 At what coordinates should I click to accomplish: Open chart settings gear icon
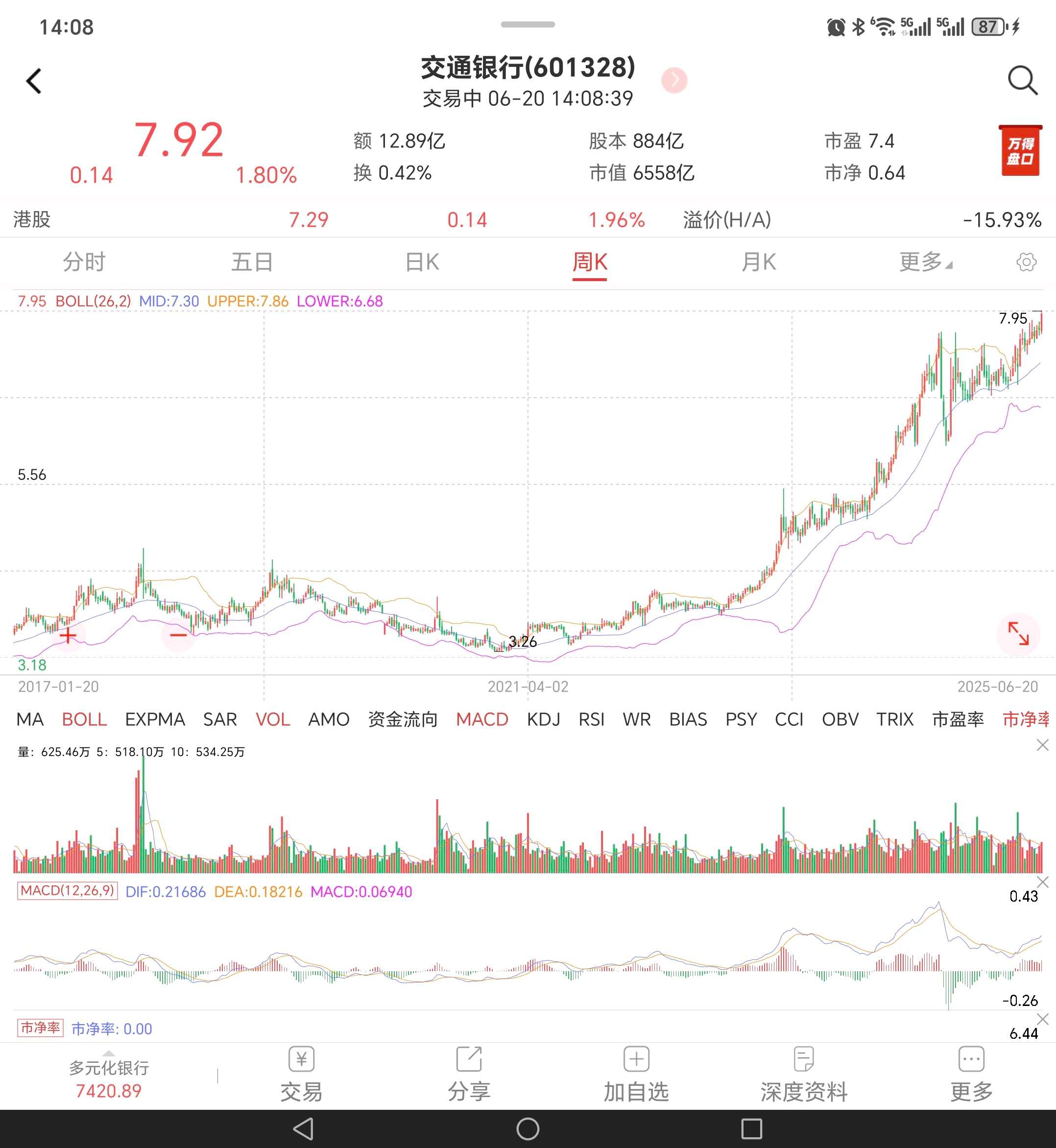pos(1026,263)
